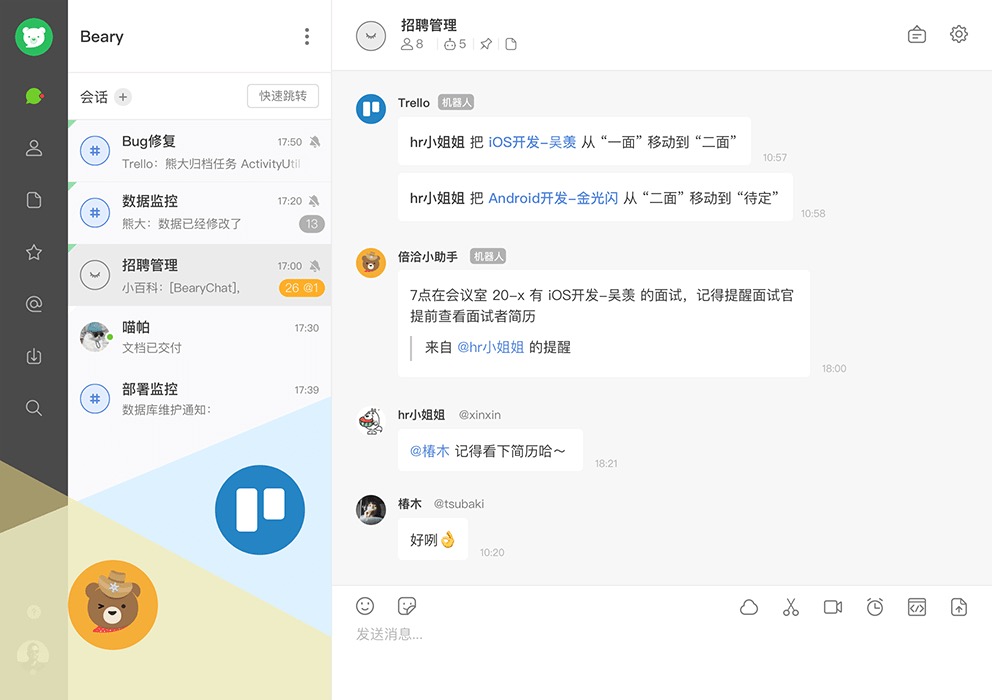The image size is (992, 700).
Task: Open the starred items in the sidebar
Action: pyautogui.click(x=34, y=252)
